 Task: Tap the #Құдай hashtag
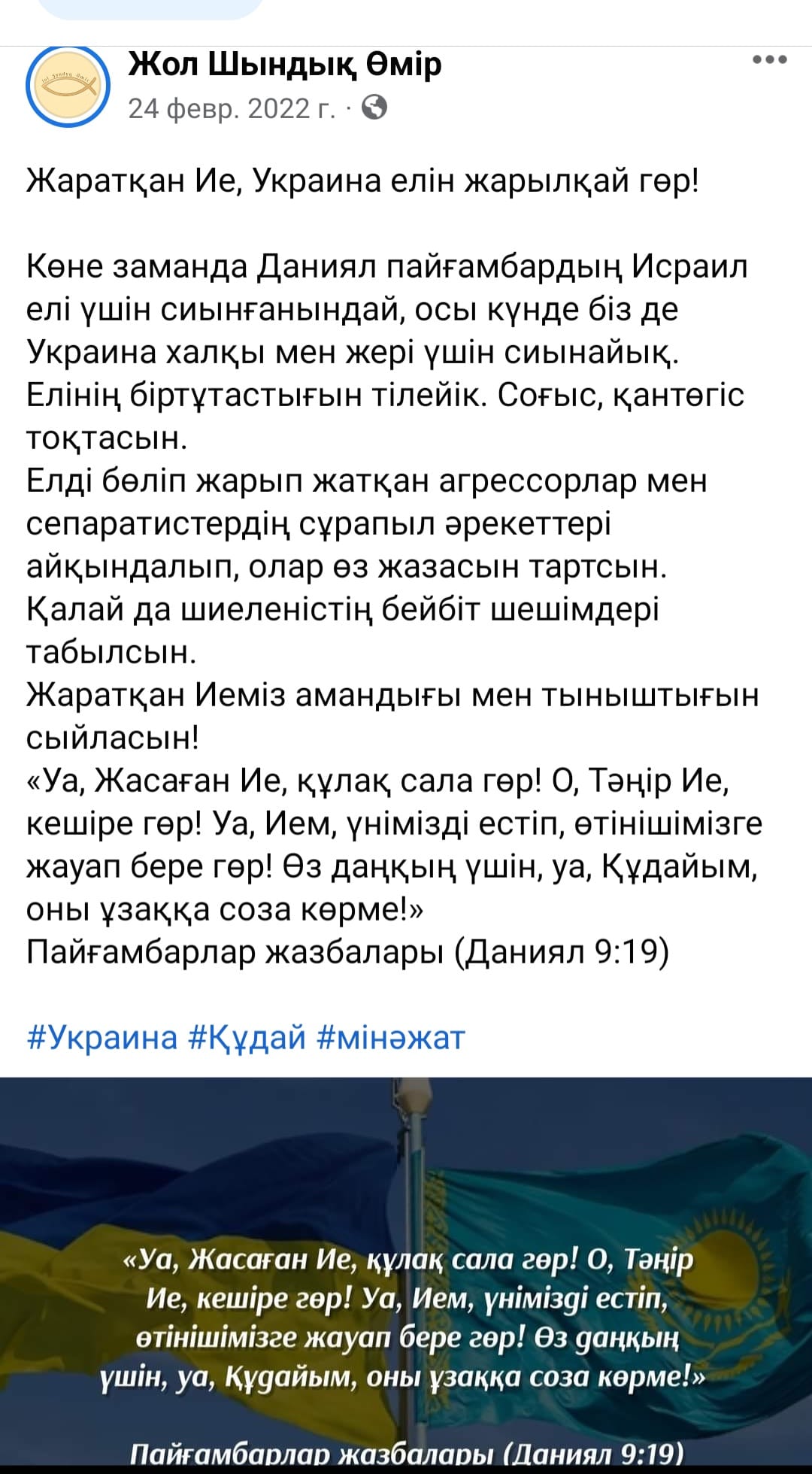[x=246, y=1037]
